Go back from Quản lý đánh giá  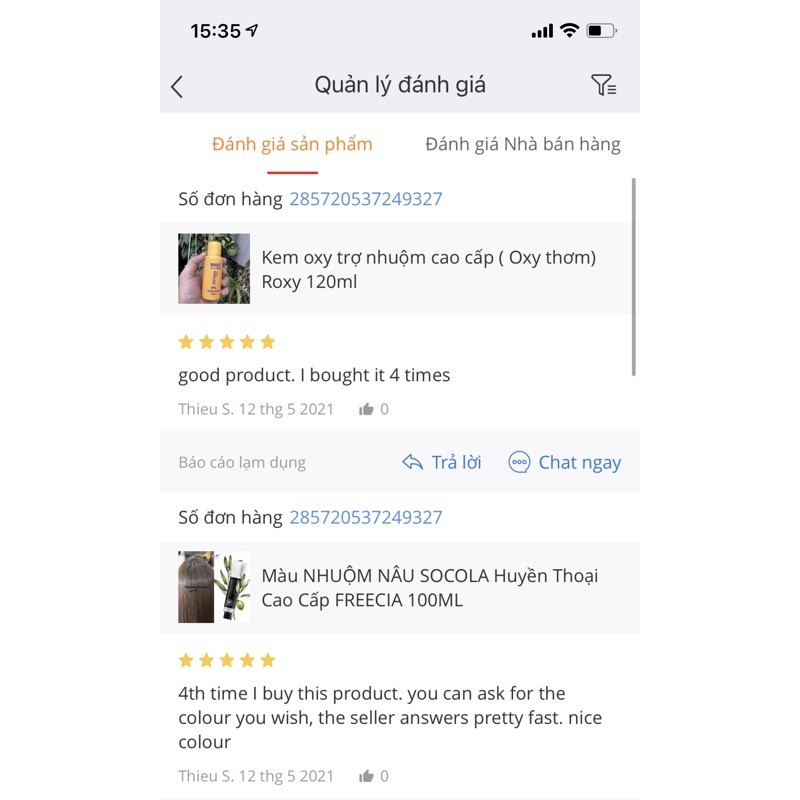pos(177,86)
